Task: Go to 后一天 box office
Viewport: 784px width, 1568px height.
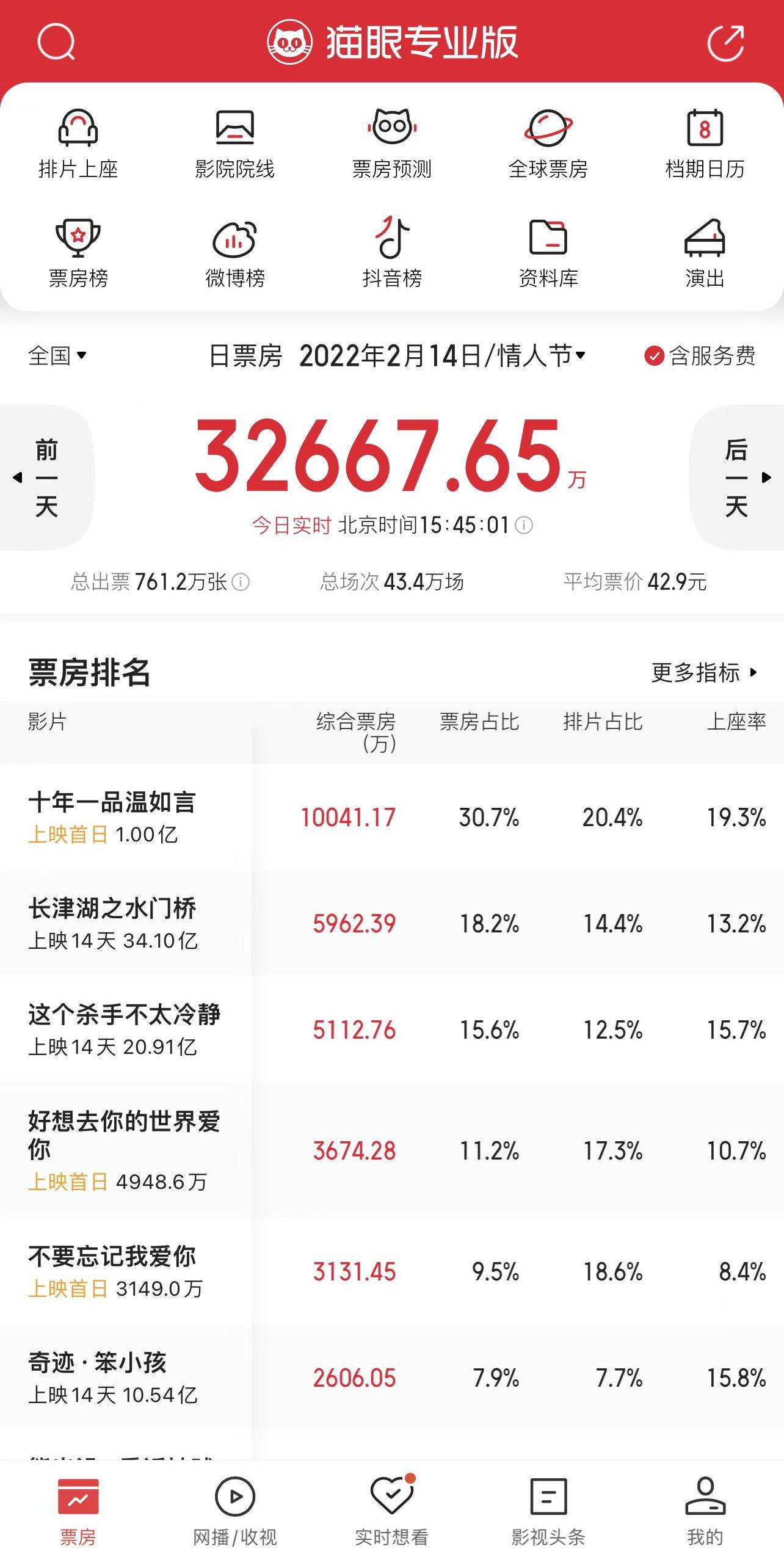Action: tap(737, 477)
